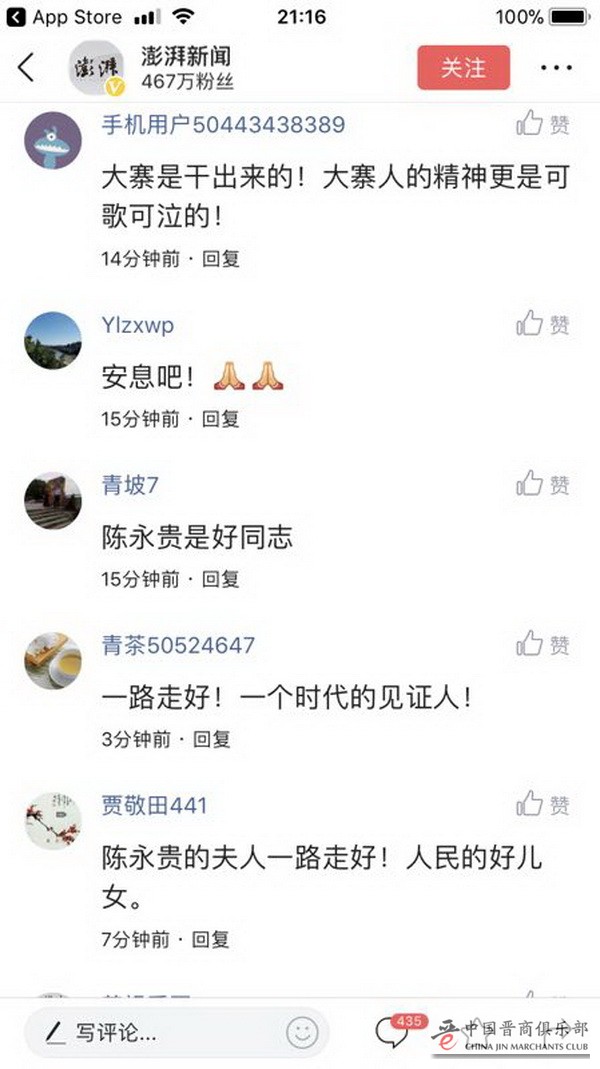
Task: Like 青茶50524647's comment
Action: 543,644
